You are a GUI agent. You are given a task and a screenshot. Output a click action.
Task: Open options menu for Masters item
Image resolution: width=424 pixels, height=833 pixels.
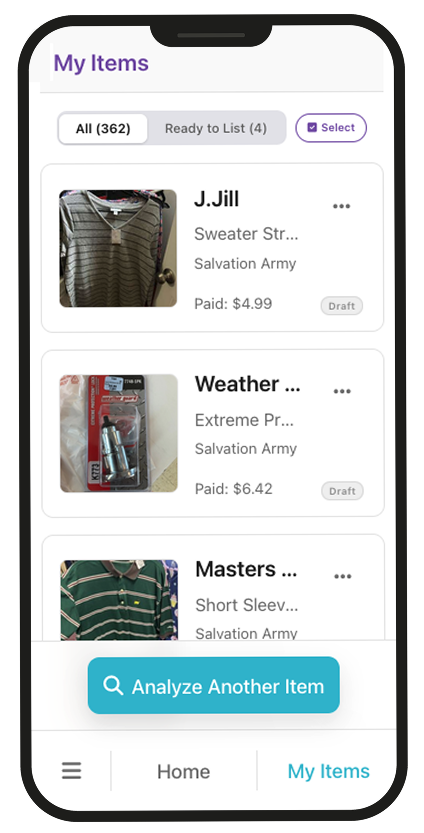point(343,576)
